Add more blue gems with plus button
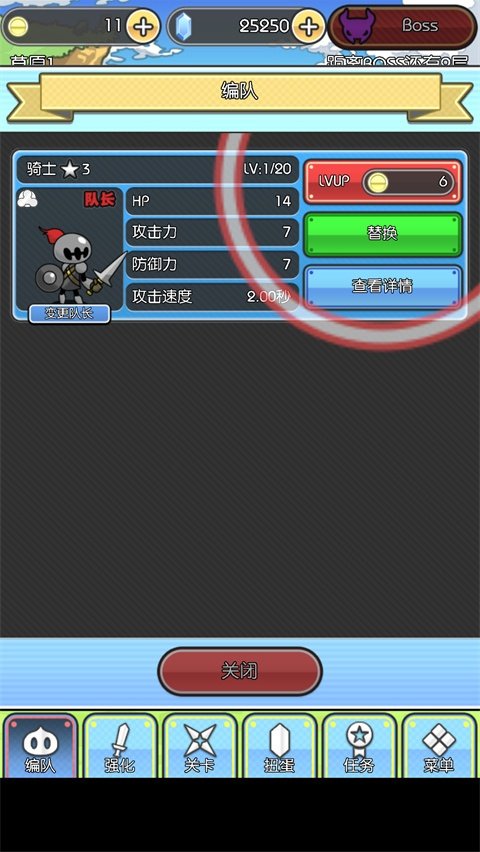 coord(309,26)
